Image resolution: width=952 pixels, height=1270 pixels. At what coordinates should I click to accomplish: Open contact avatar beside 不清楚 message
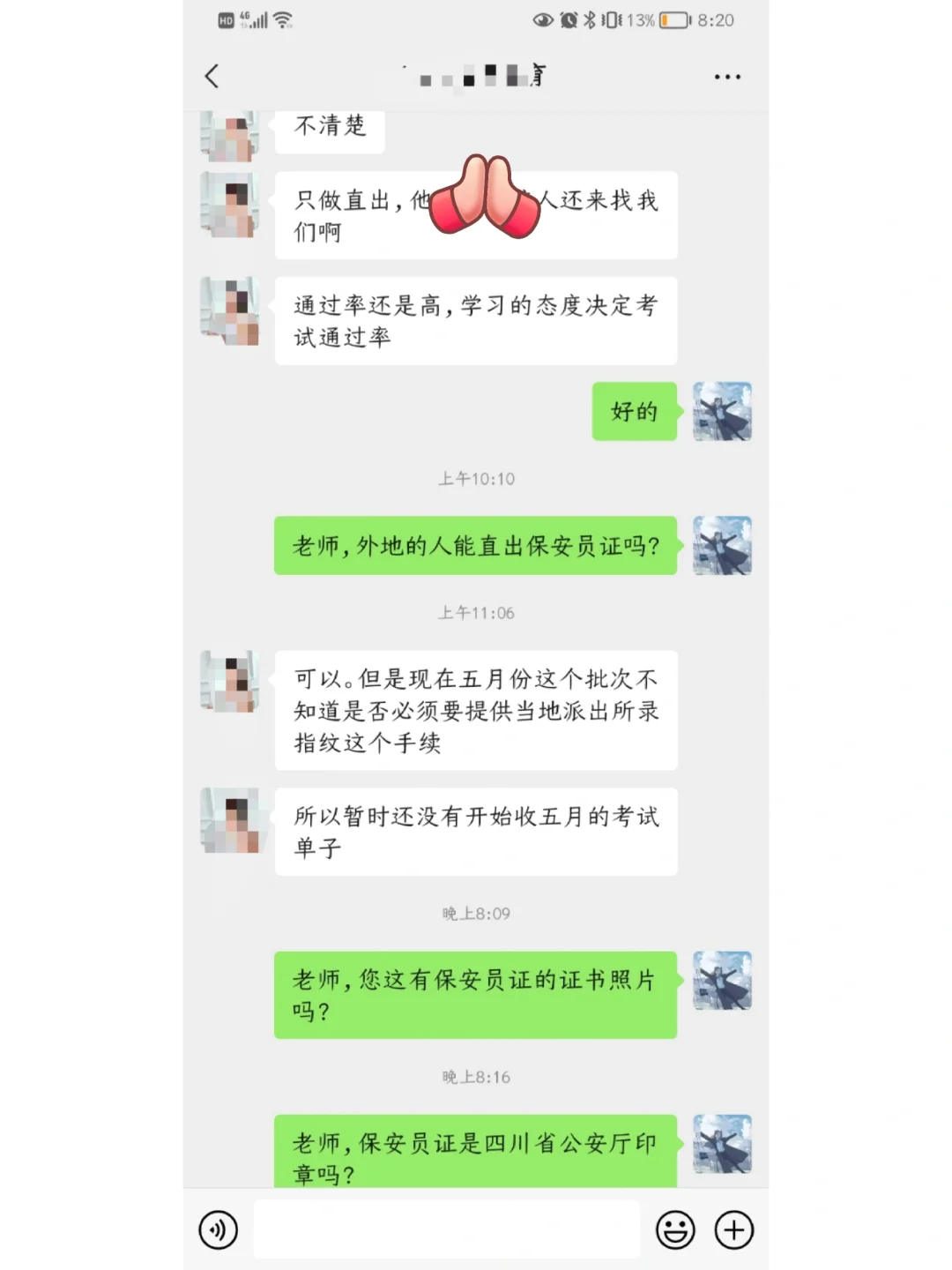pos(230,136)
